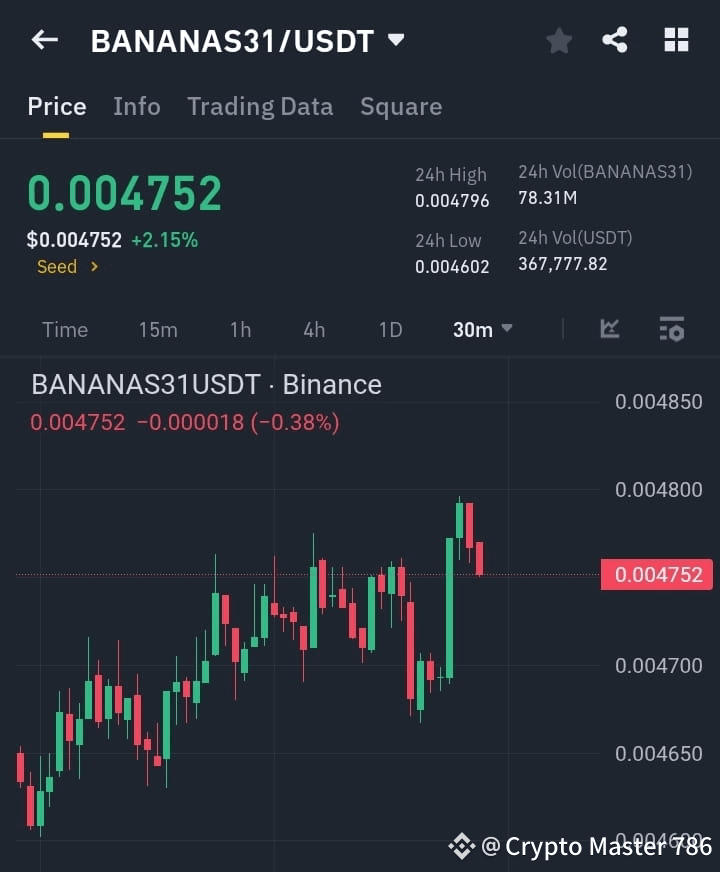This screenshot has width=720, height=872.
Task: Select the Info tab
Action: coord(136,106)
